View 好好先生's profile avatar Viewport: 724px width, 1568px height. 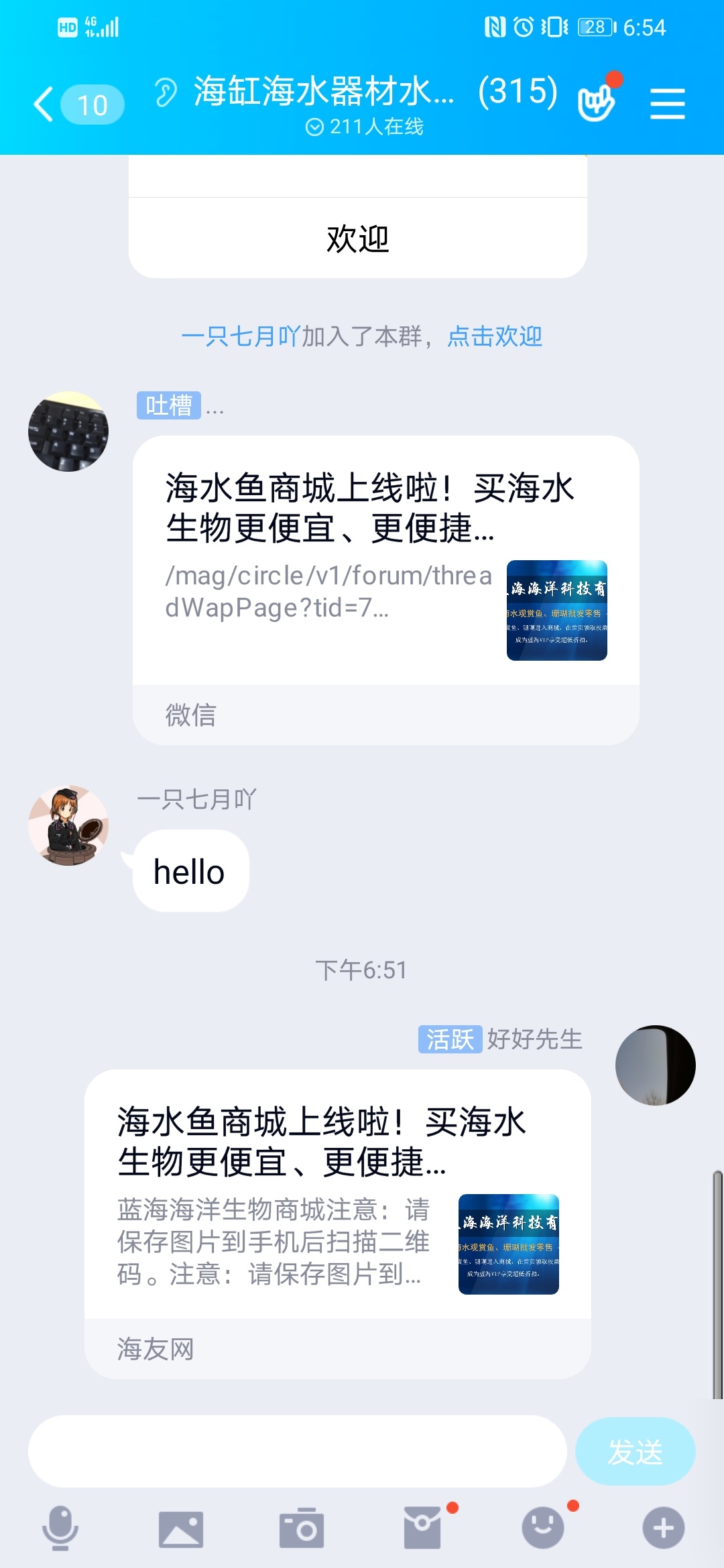click(655, 1065)
